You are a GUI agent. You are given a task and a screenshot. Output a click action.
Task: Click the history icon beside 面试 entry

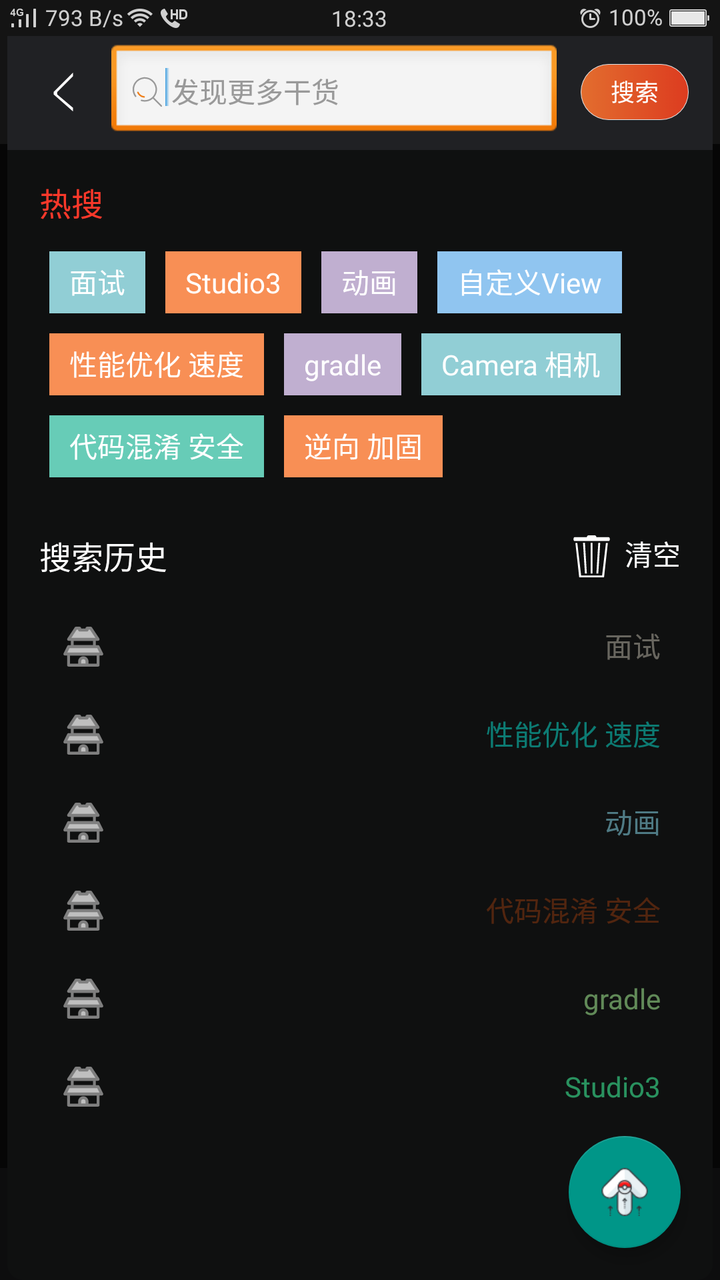[x=82, y=647]
